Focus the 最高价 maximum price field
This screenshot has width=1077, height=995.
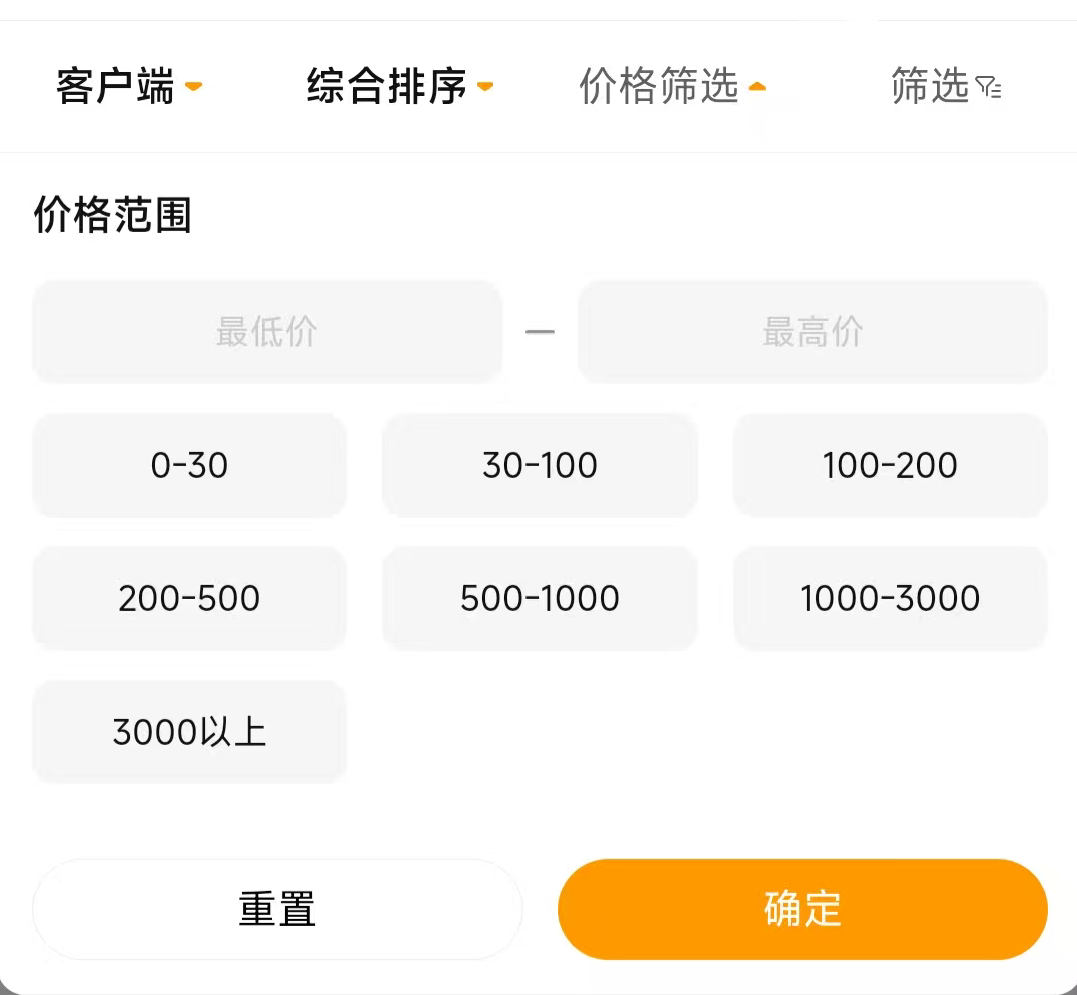(812, 332)
